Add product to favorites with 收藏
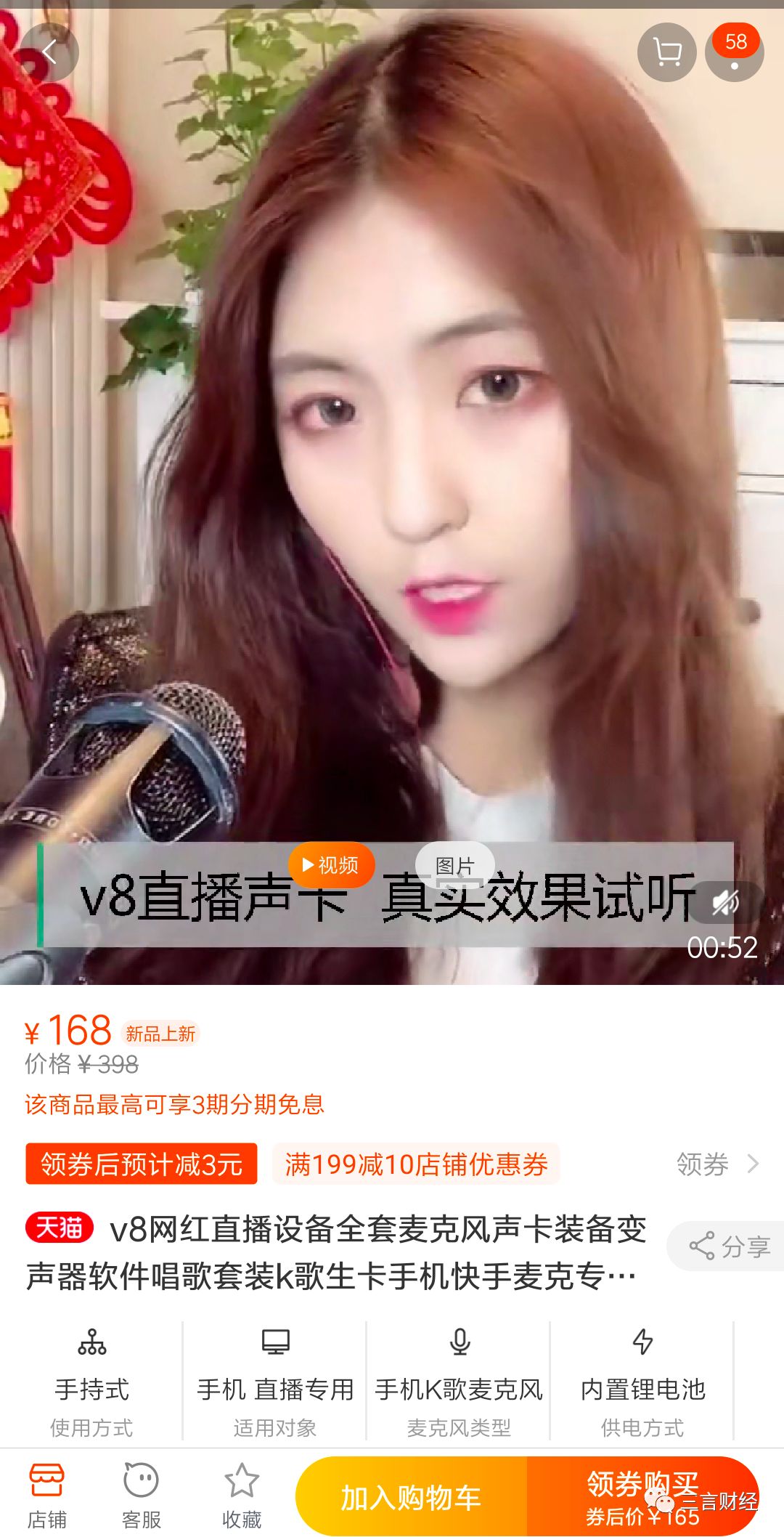The image size is (784, 1537). pos(241,1496)
